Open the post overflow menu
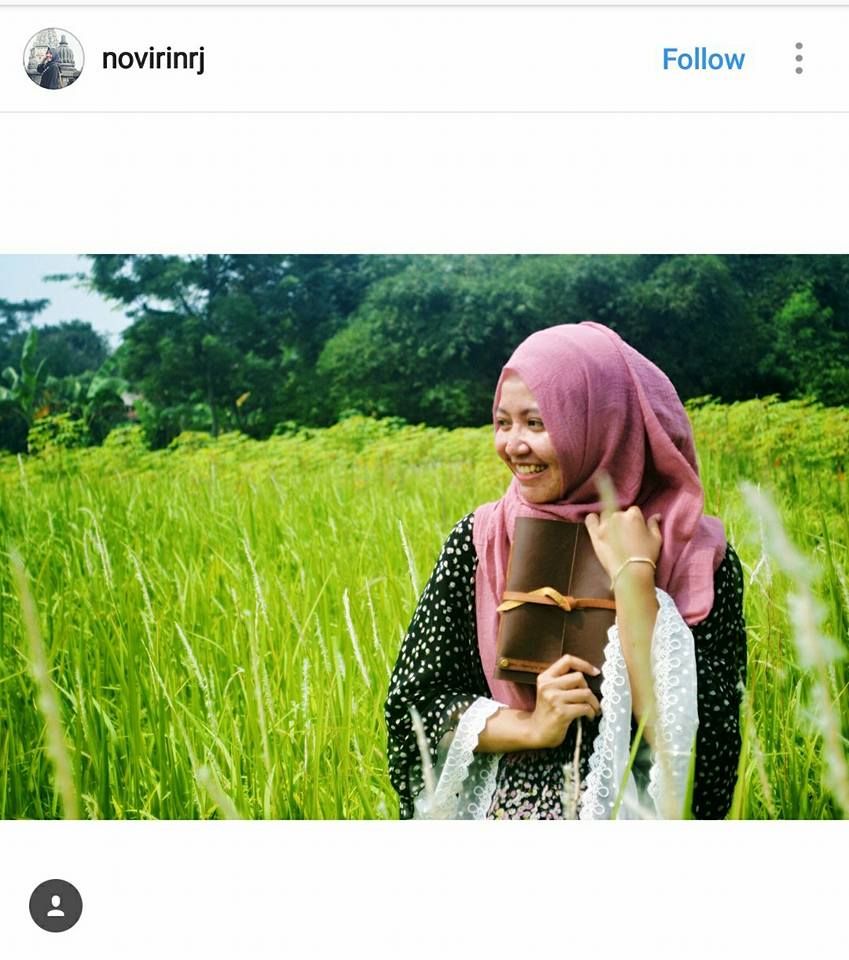849x960 pixels. 798,59
